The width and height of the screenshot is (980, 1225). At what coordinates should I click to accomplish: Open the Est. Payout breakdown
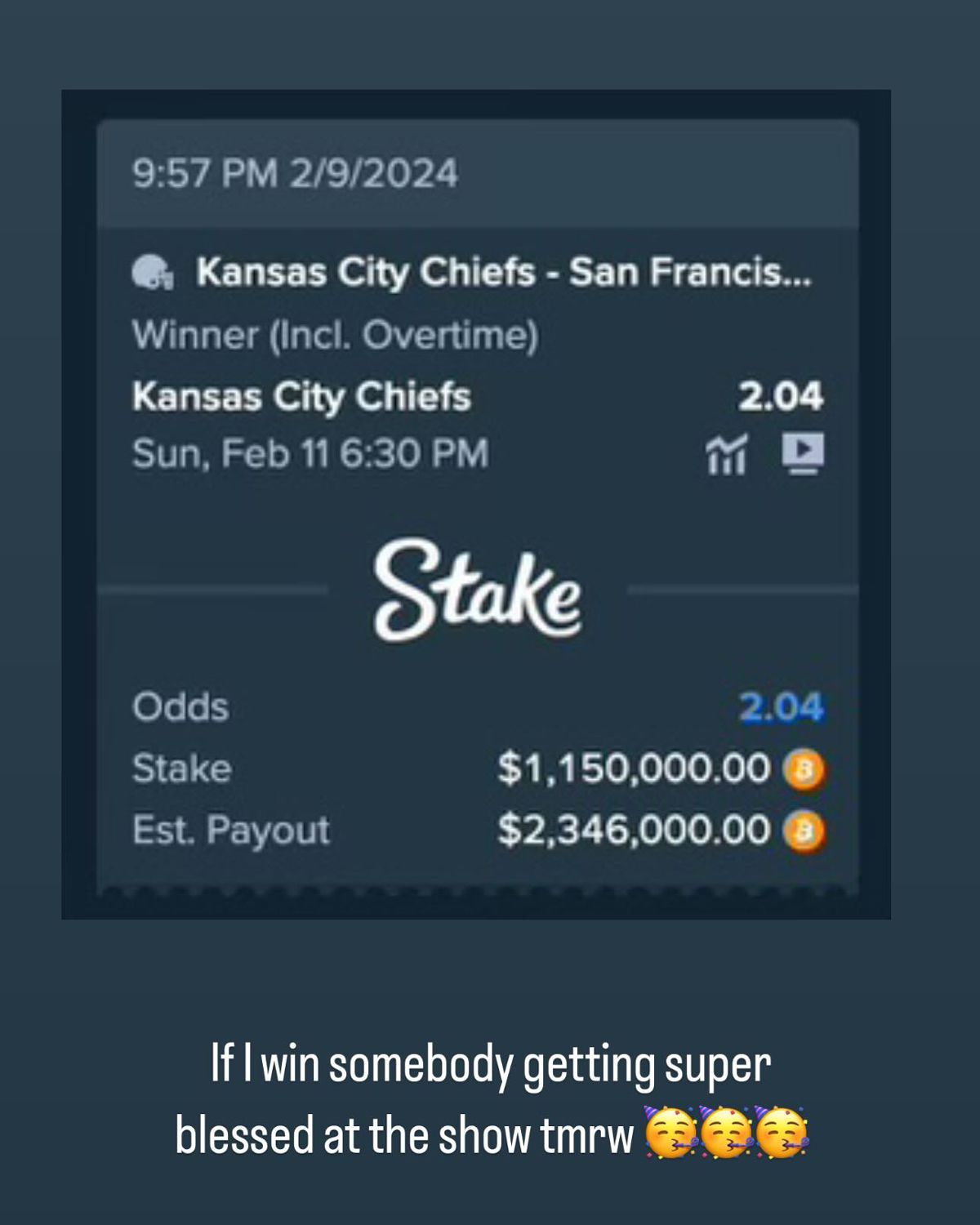(x=231, y=830)
